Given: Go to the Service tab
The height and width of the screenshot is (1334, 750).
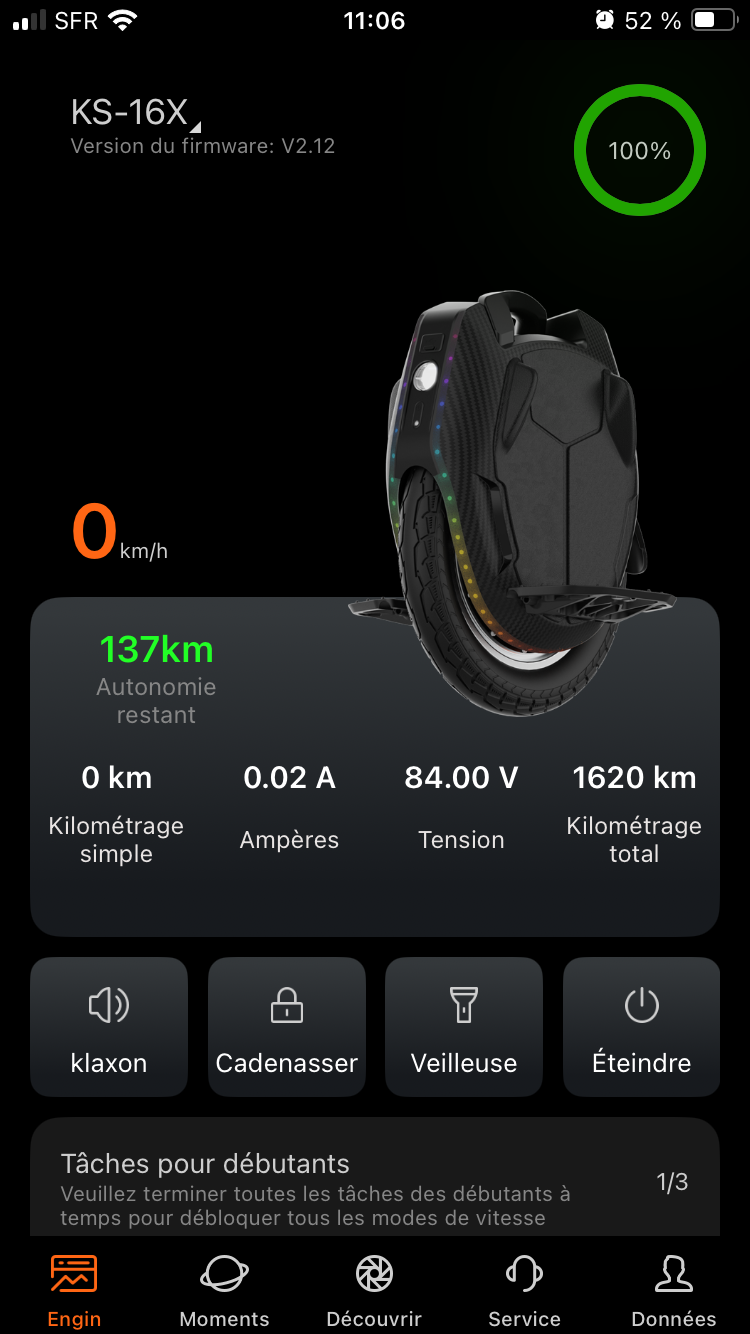Looking at the screenshot, I should click(x=524, y=1291).
